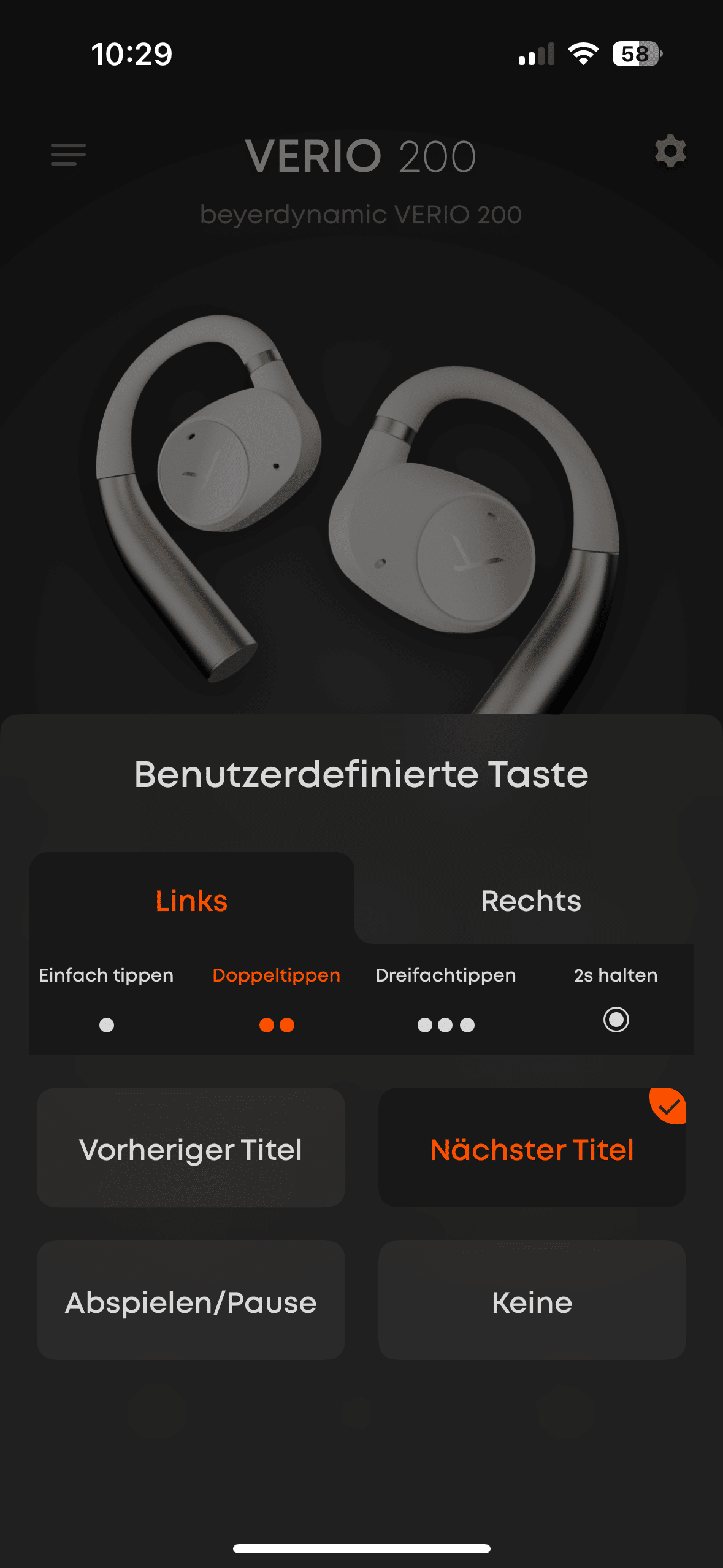The width and height of the screenshot is (723, 1568).
Task: Switch to the Links tab
Action: [x=191, y=901]
